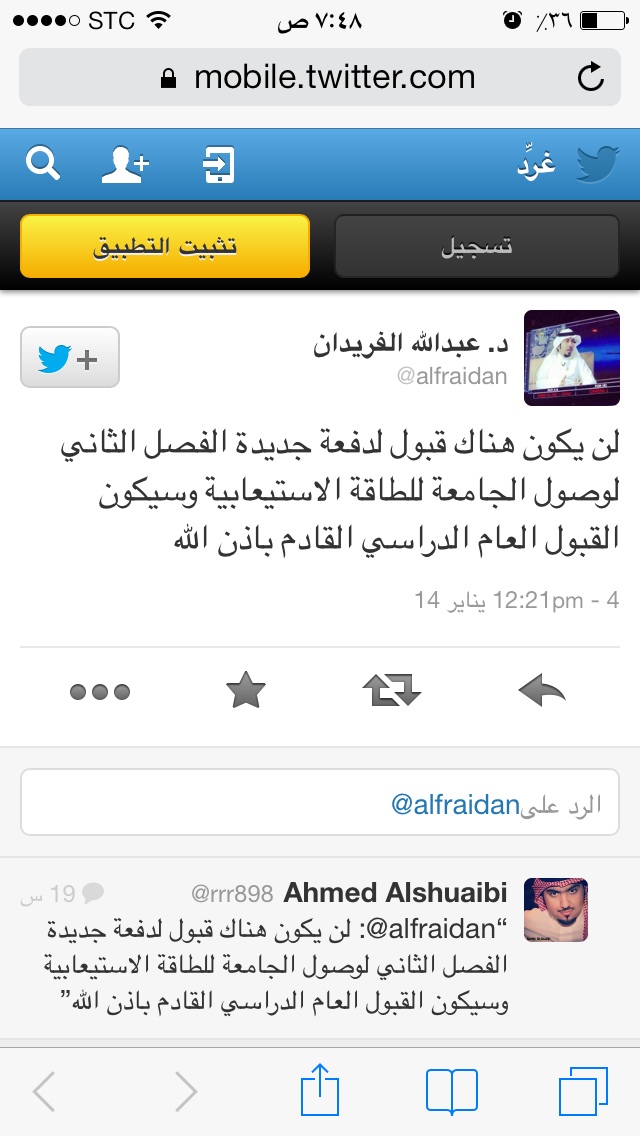Open the sign-in icon in header
This screenshot has width=640, height=1136.
[x=218, y=164]
